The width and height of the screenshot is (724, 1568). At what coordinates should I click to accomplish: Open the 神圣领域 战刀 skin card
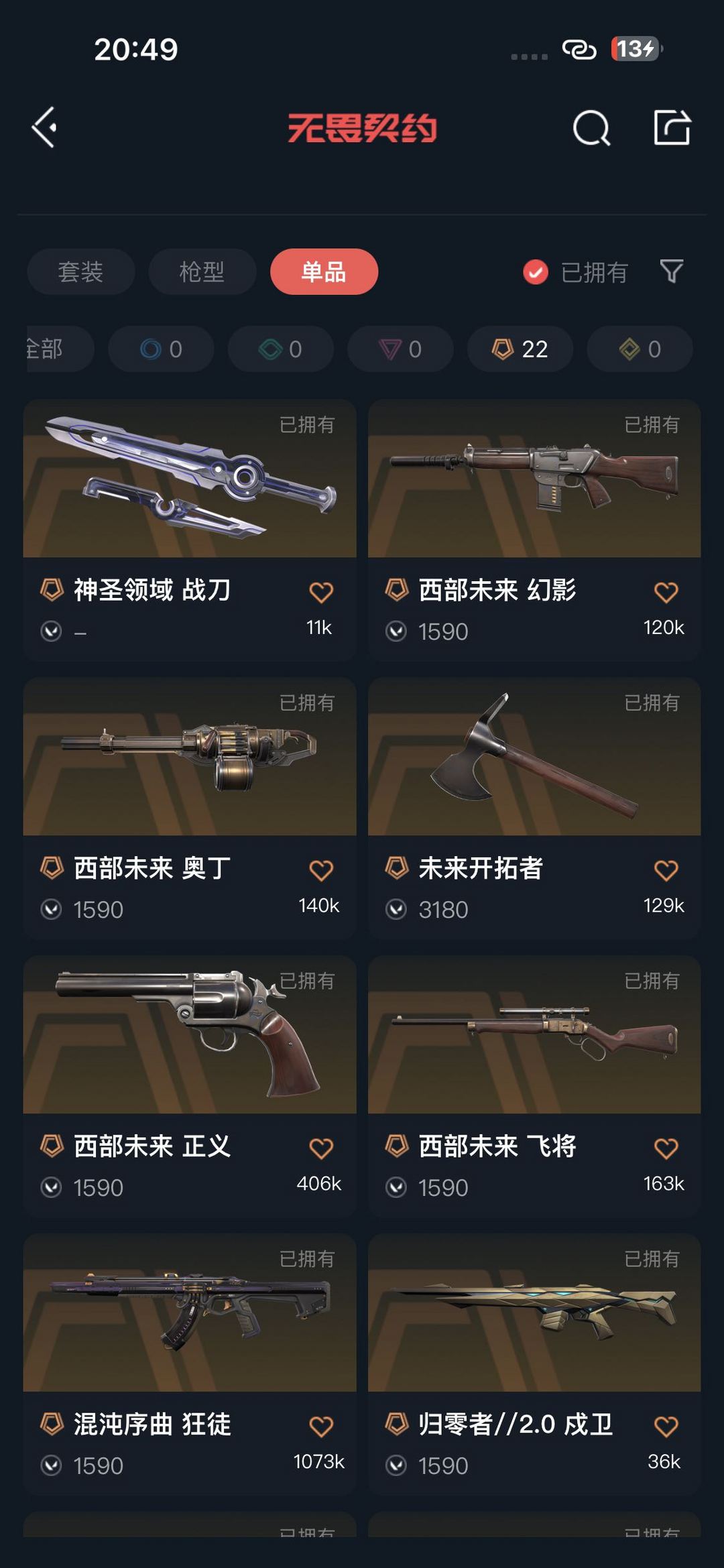point(190,530)
